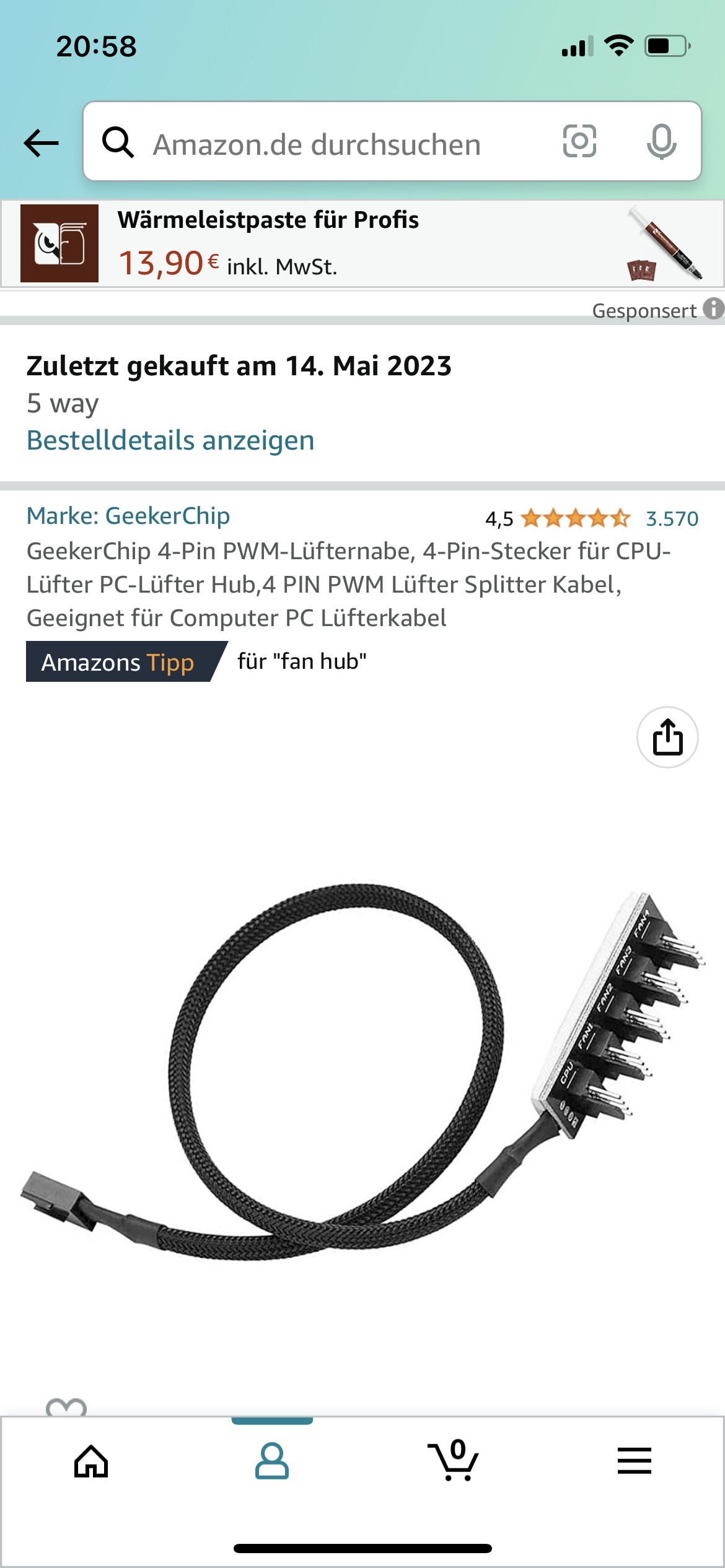Go back with the arrow icon
Viewport: 725px width, 1568px height.
tap(41, 143)
